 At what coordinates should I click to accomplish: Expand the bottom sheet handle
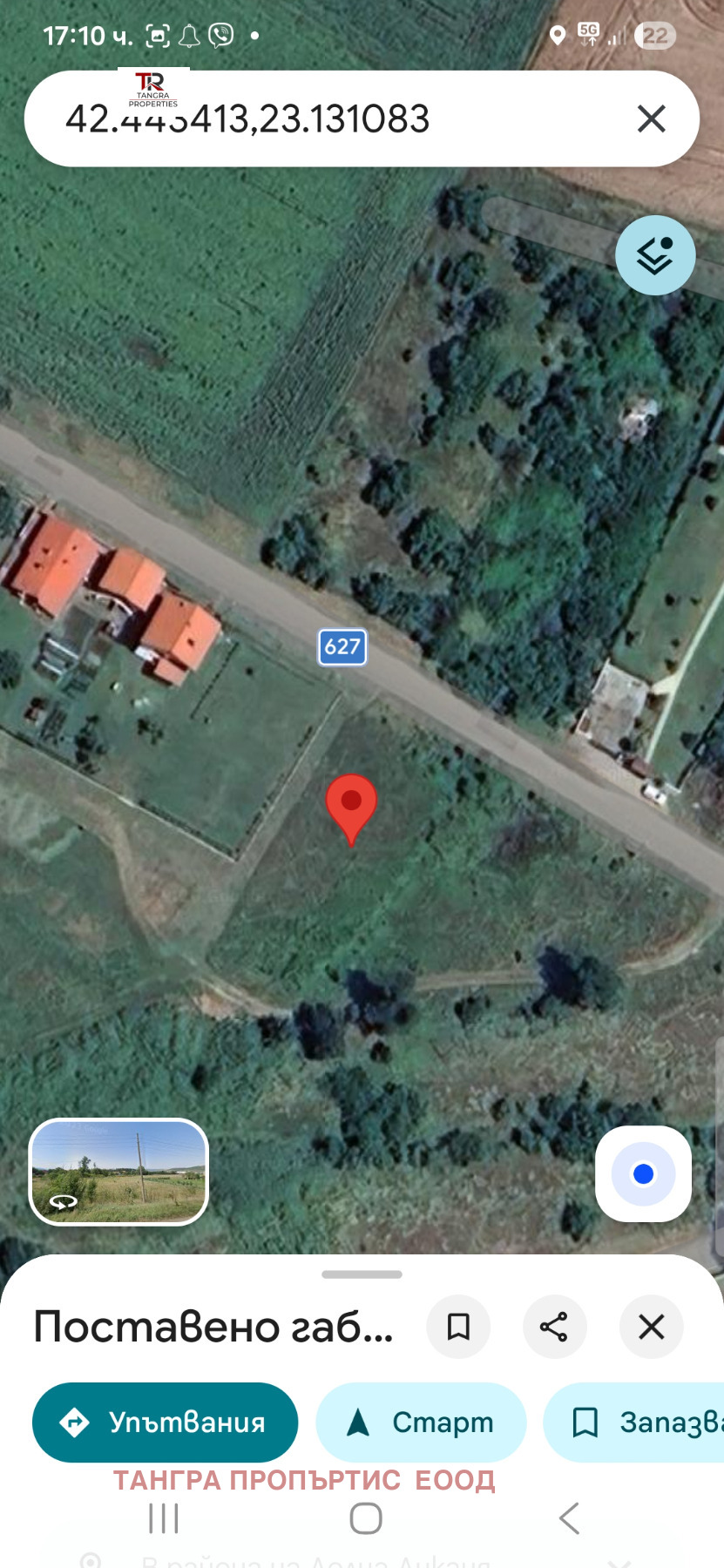pos(362,1274)
